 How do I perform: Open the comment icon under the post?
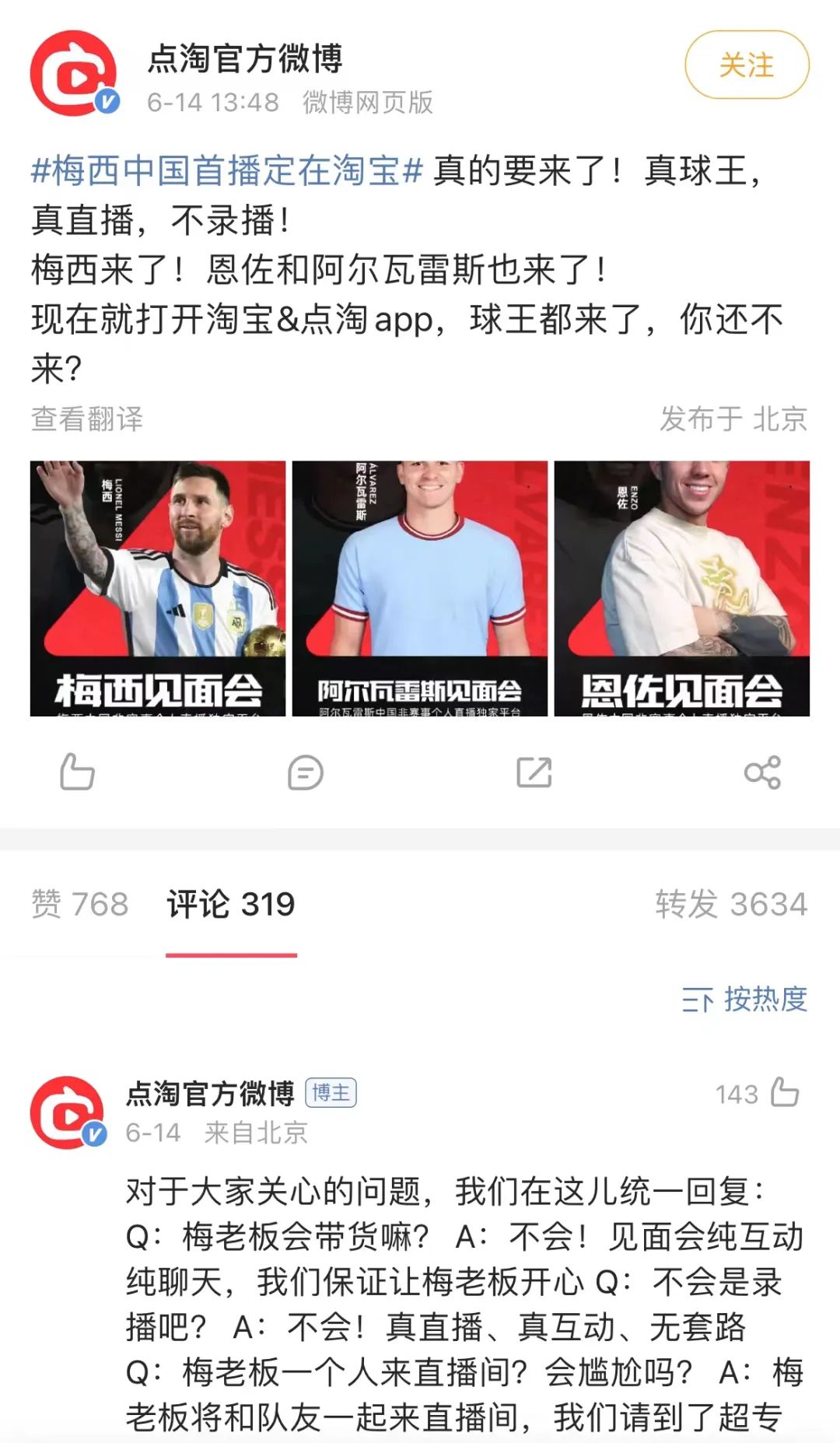click(305, 772)
